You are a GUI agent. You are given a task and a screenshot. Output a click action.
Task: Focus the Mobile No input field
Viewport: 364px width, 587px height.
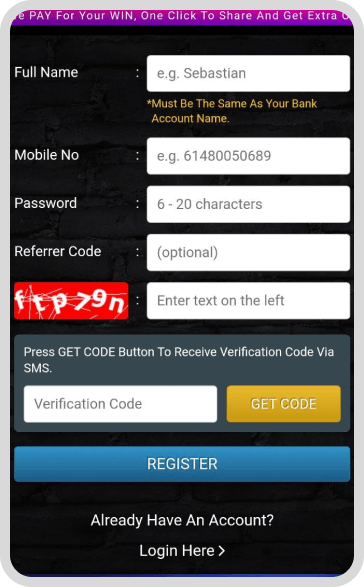[x=248, y=156]
